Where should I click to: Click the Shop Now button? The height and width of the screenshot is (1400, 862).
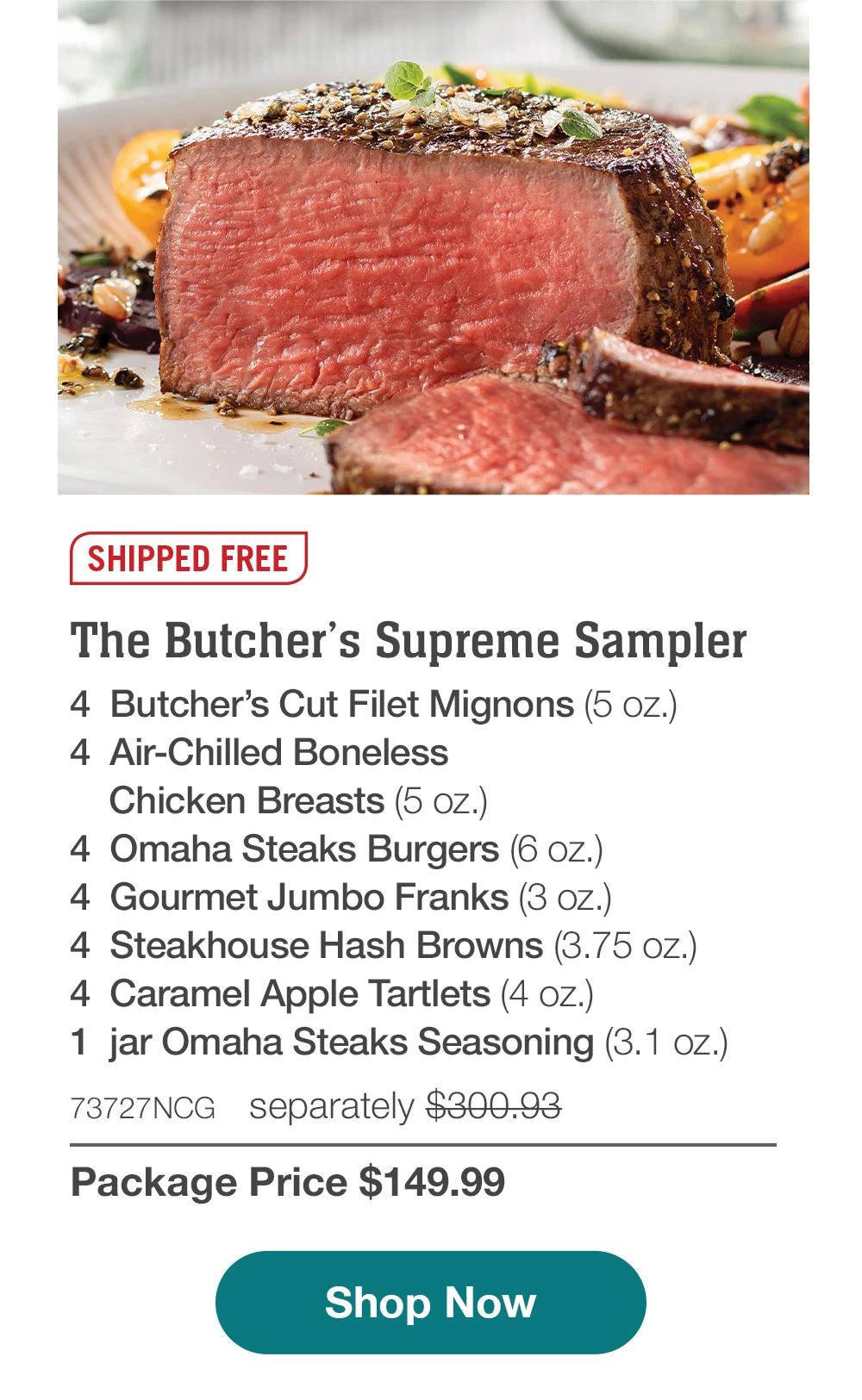tap(431, 1303)
